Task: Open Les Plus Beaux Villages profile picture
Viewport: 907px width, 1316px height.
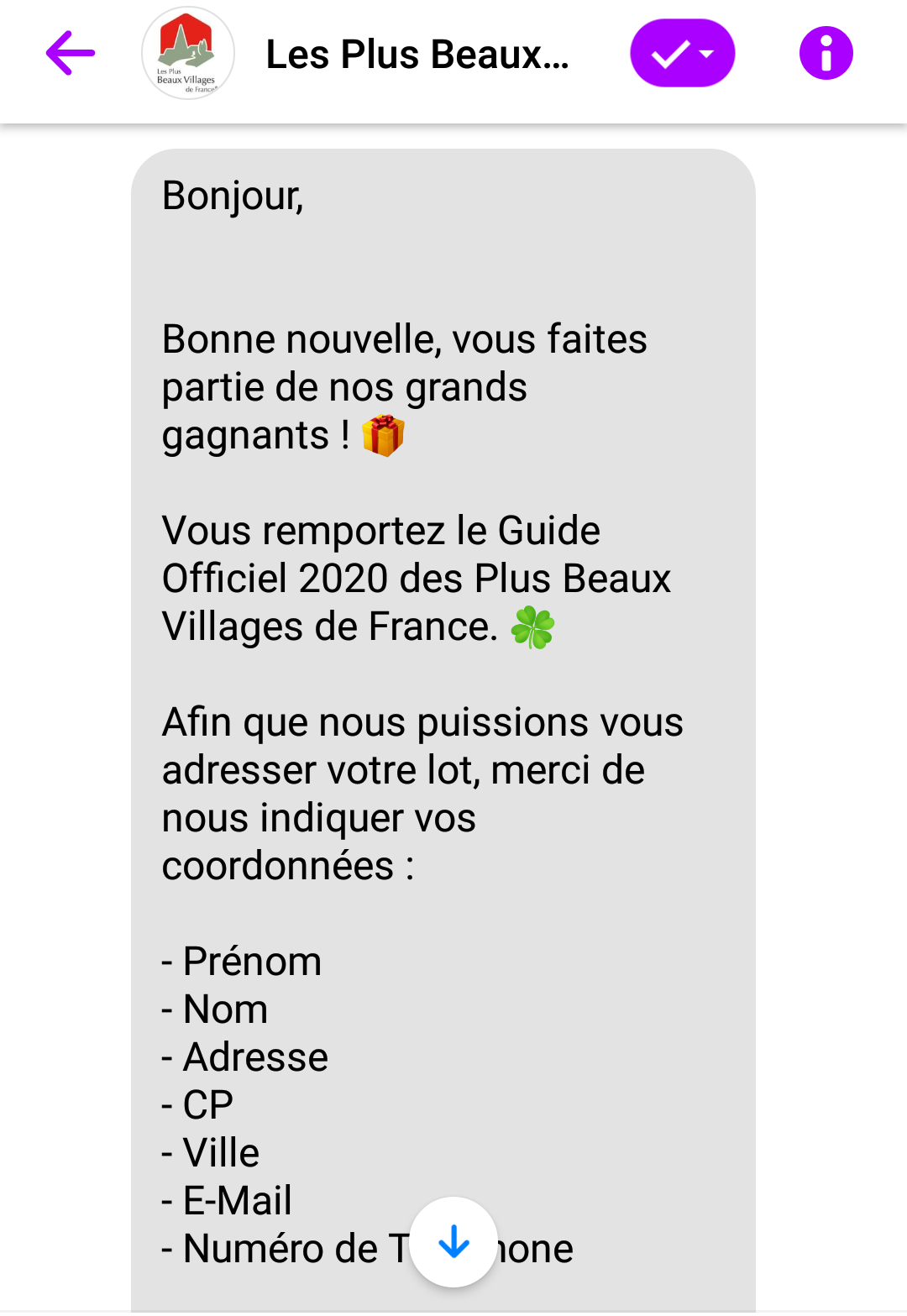Action: coord(188,54)
